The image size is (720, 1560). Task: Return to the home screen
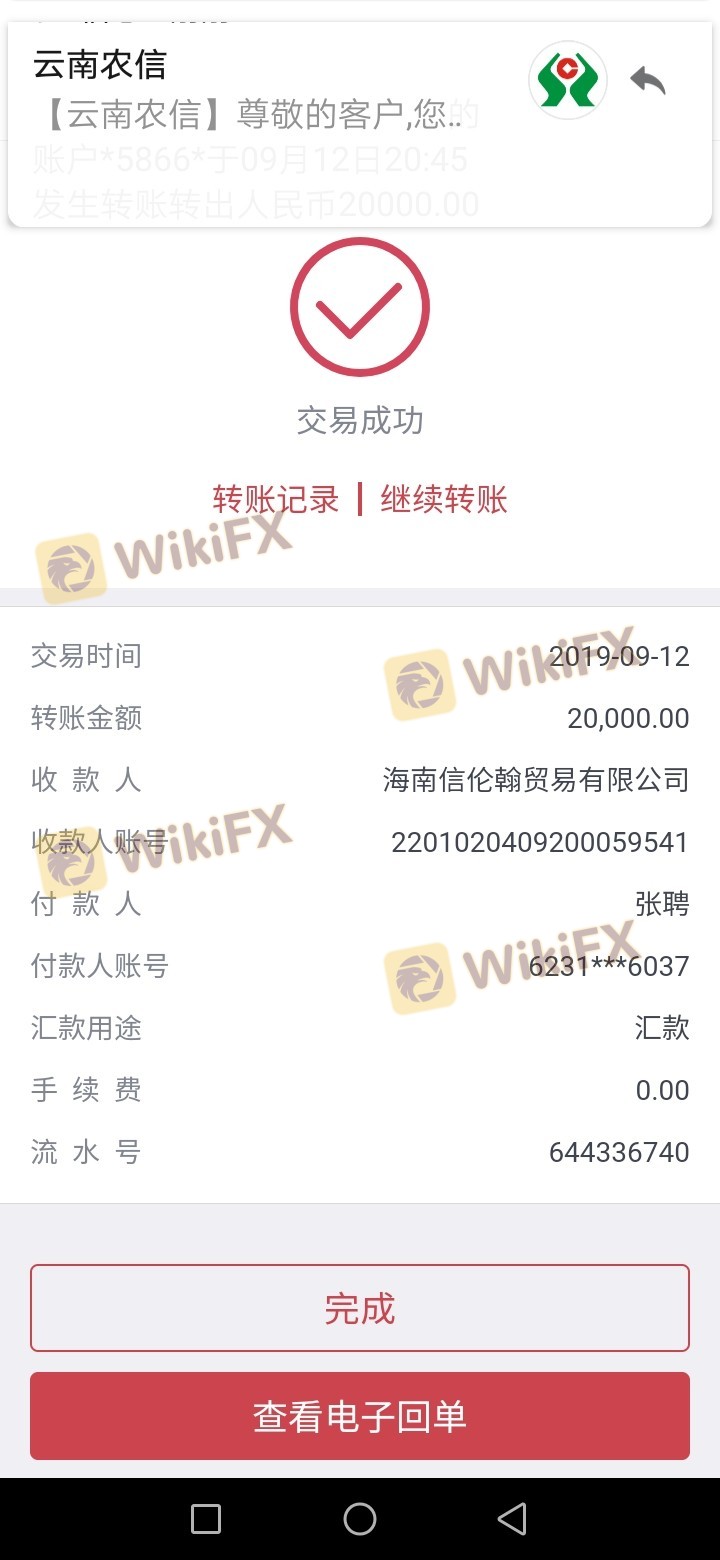coord(360,1519)
